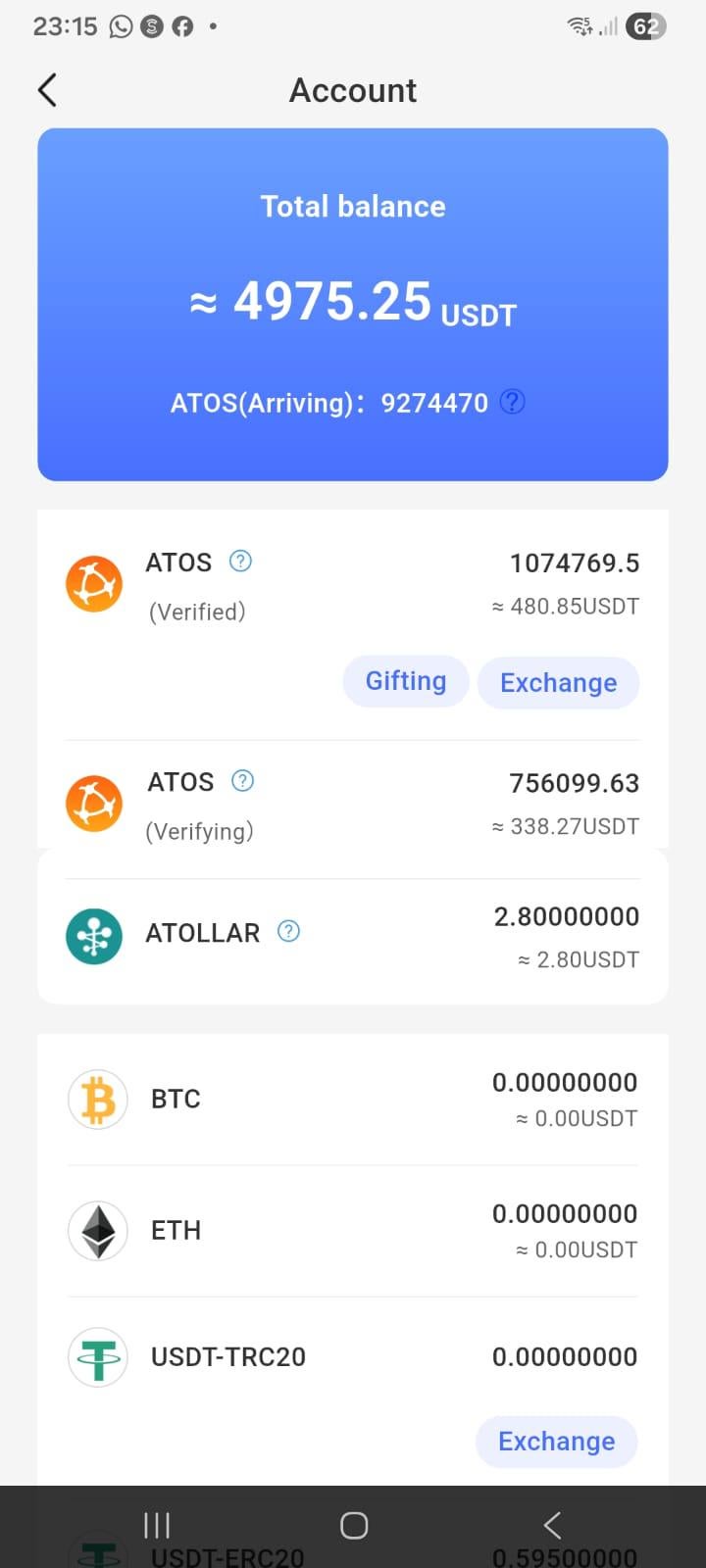The image size is (706, 1568).
Task: Open recent apps from the navigation bar
Action: pos(157,1525)
